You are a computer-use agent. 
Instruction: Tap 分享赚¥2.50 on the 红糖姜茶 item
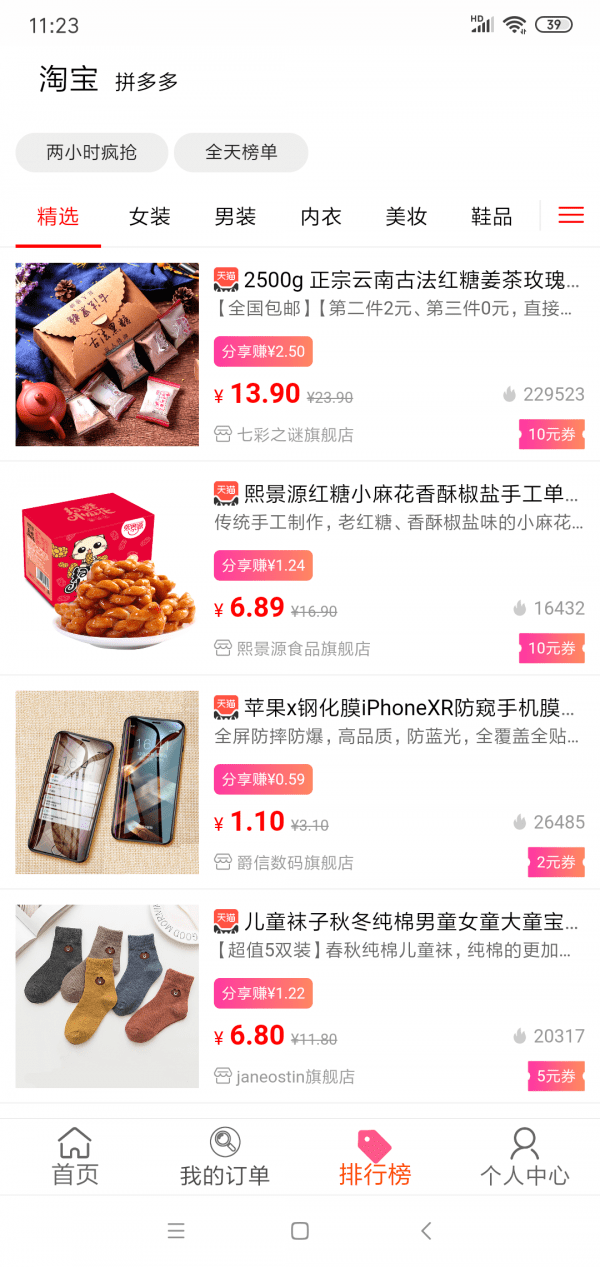click(x=263, y=351)
